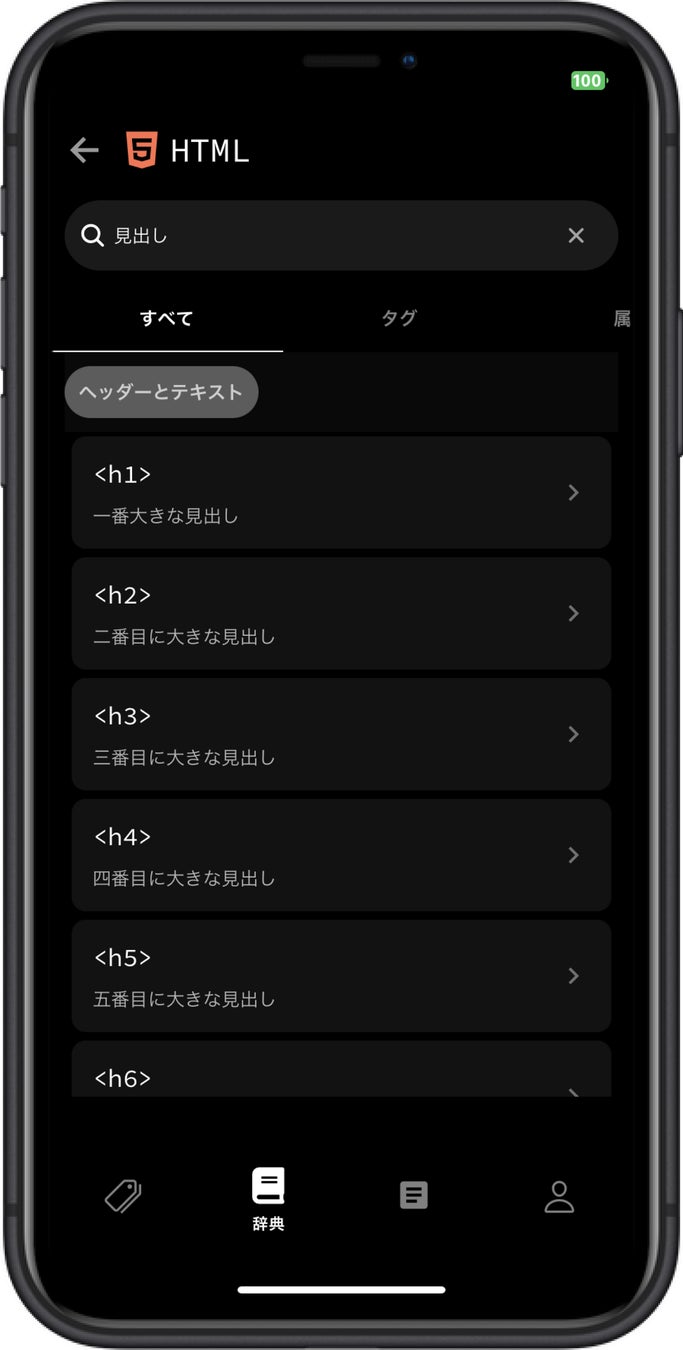Go back with the arrow icon
The width and height of the screenshot is (683, 1350).
click(x=85, y=151)
